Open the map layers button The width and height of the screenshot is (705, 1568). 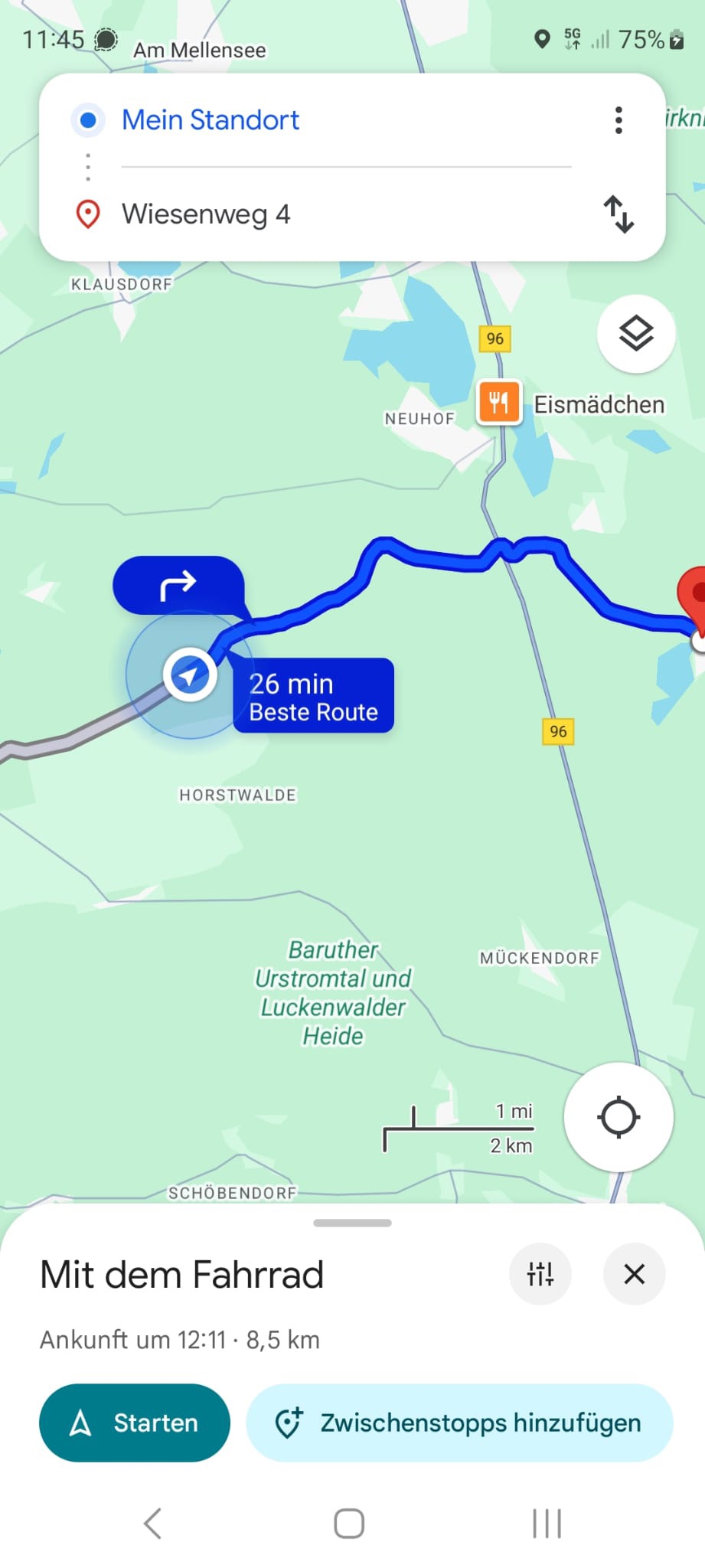[x=635, y=334]
